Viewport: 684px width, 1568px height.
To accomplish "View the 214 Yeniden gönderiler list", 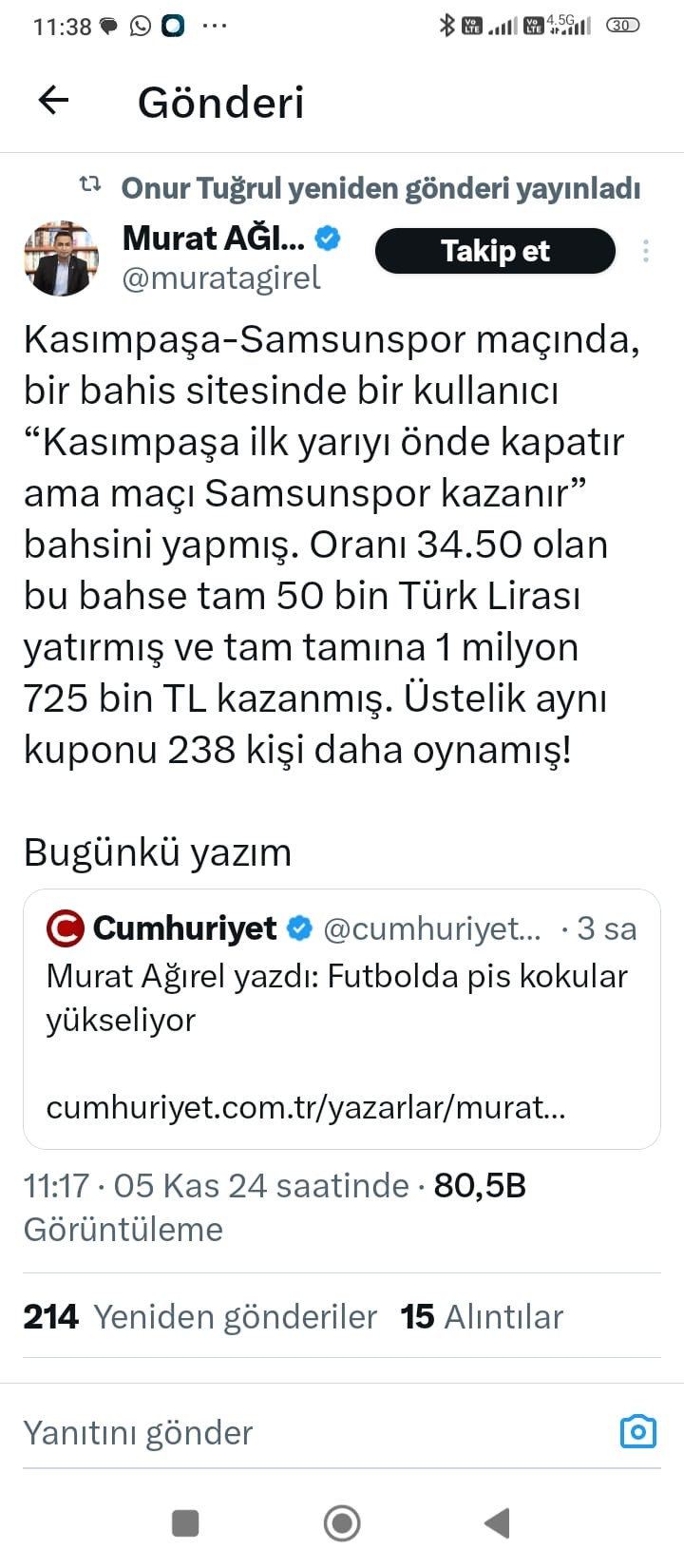I will click(200, 1317).
